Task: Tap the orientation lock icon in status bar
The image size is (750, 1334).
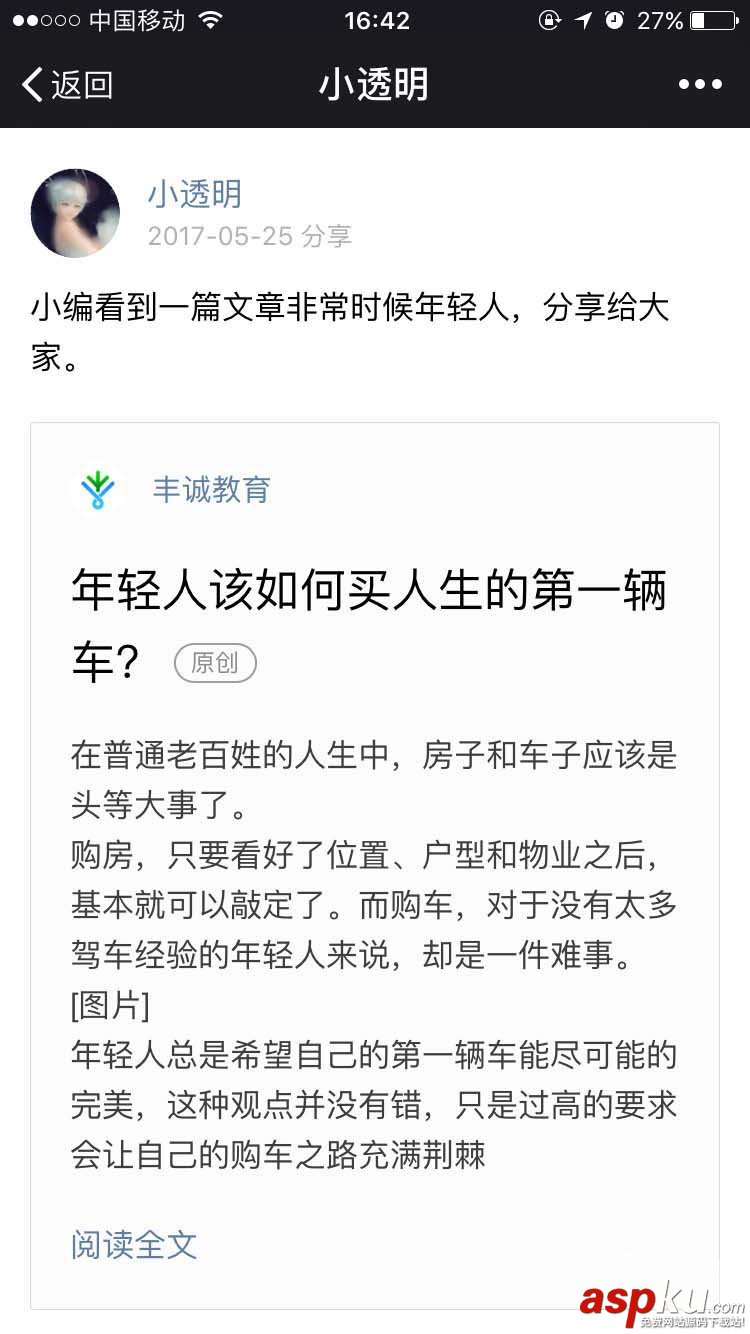Action: click(x=548, y=18)
